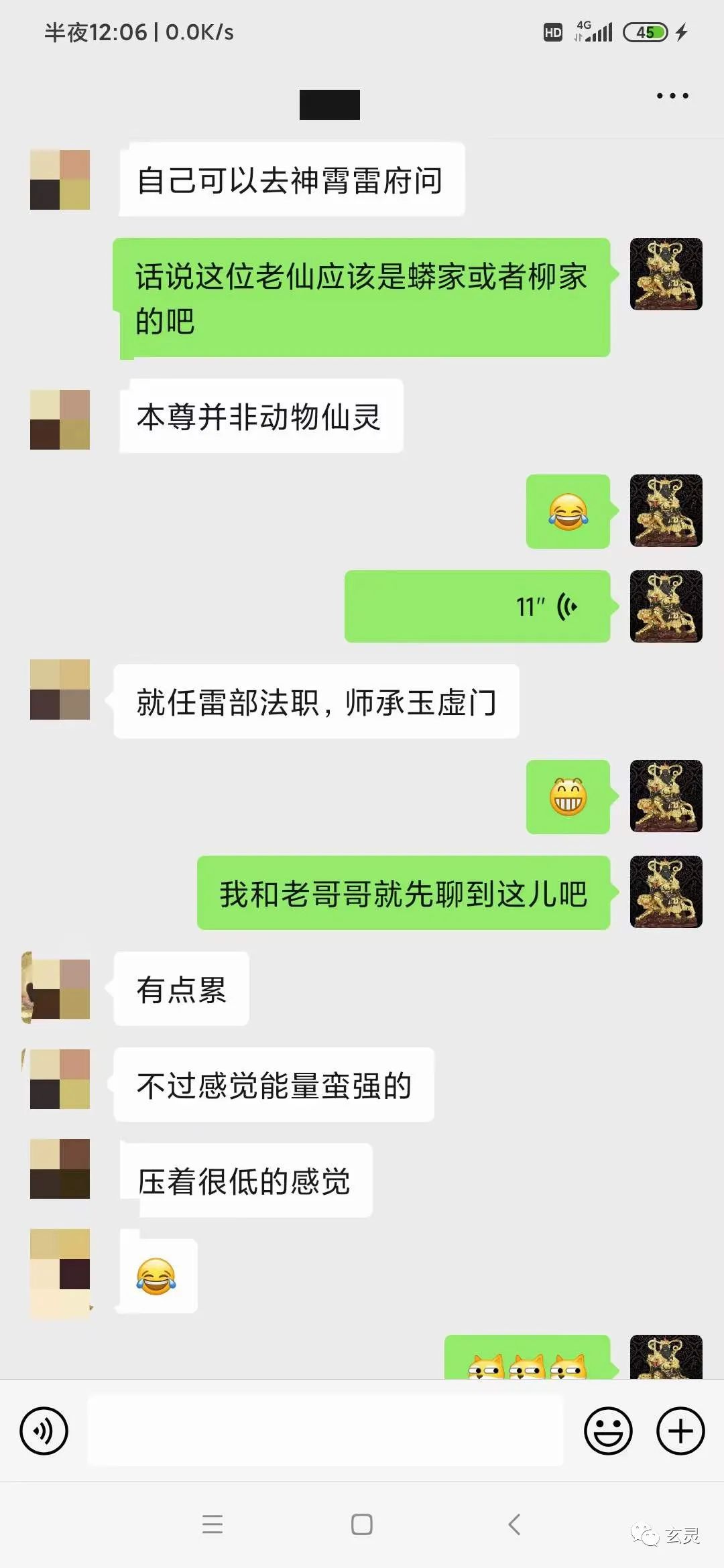Image resolution: width=724 pixels, height=1568 pixels.
Task: Open avatar beside 有点累 message
Action: pyautogui.click(x=60, y=989)
